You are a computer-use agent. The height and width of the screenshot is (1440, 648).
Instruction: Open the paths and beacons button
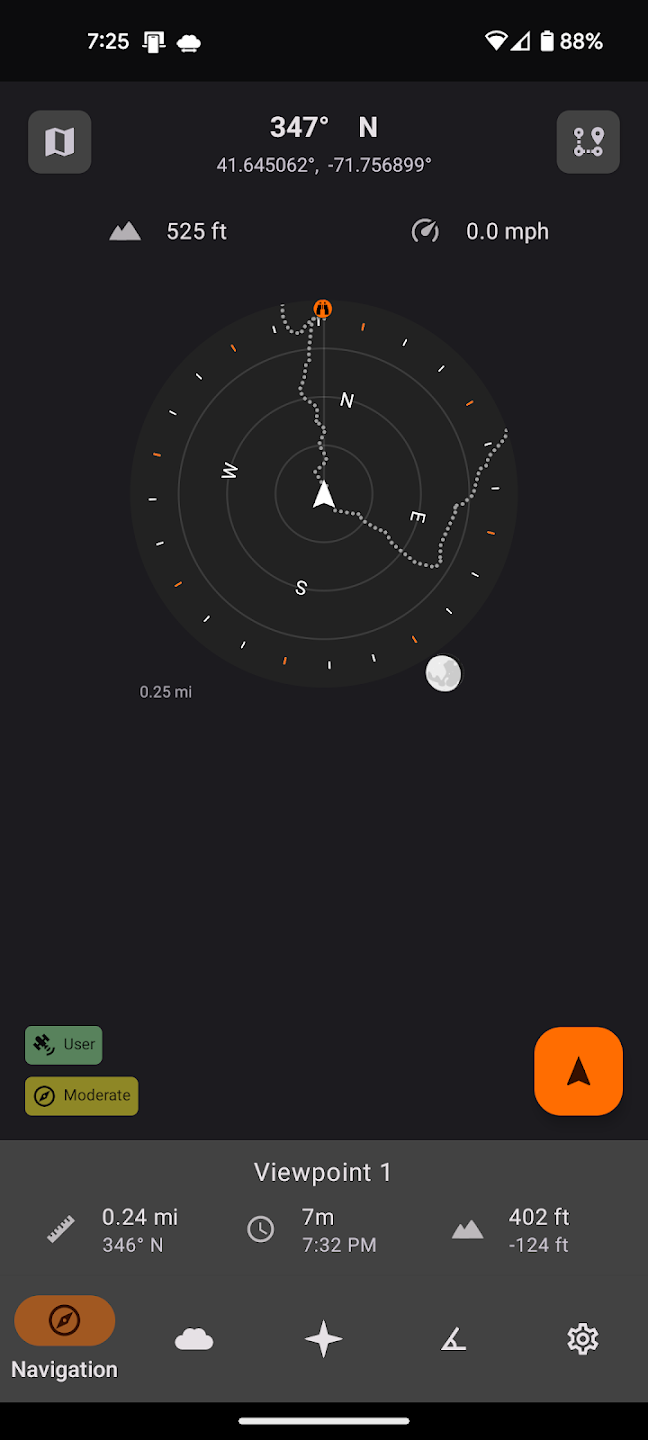588,142
